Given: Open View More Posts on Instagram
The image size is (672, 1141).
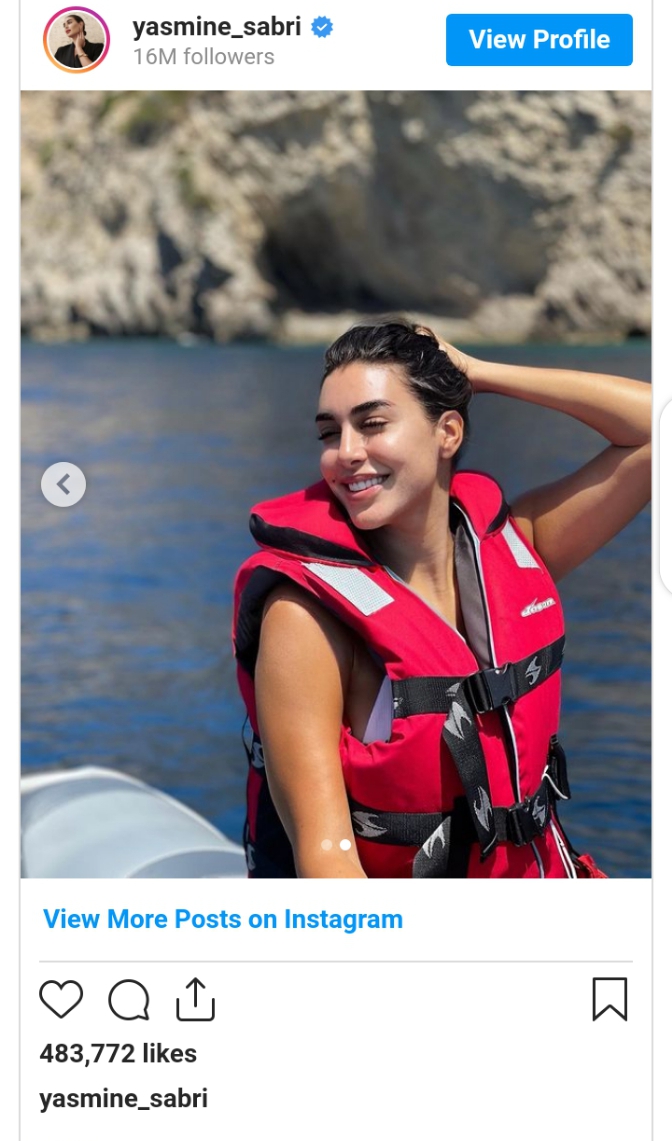Looking at the screenshot, I should (x=222, y=919).
